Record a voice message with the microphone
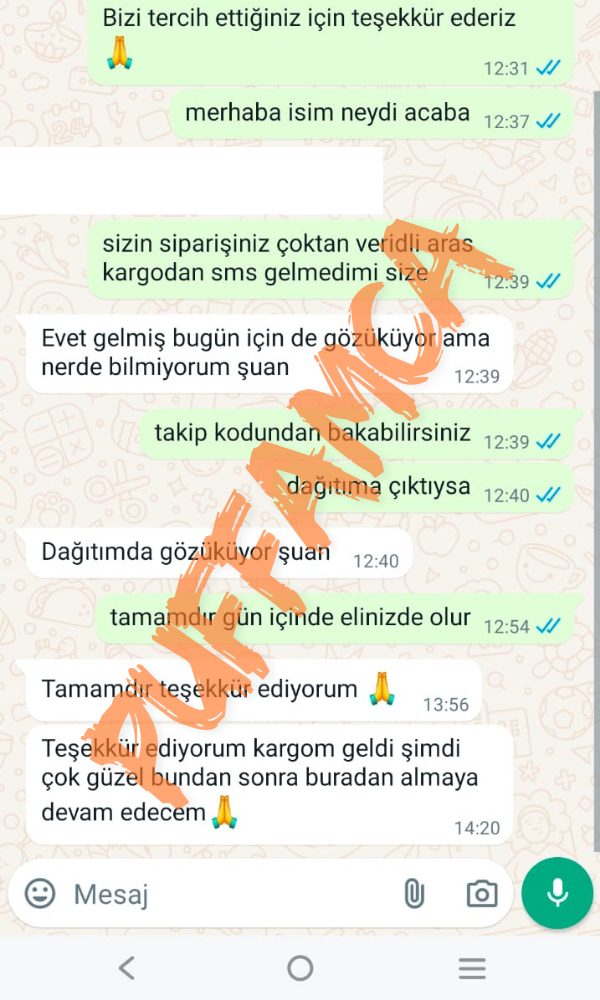 (557, 893)
